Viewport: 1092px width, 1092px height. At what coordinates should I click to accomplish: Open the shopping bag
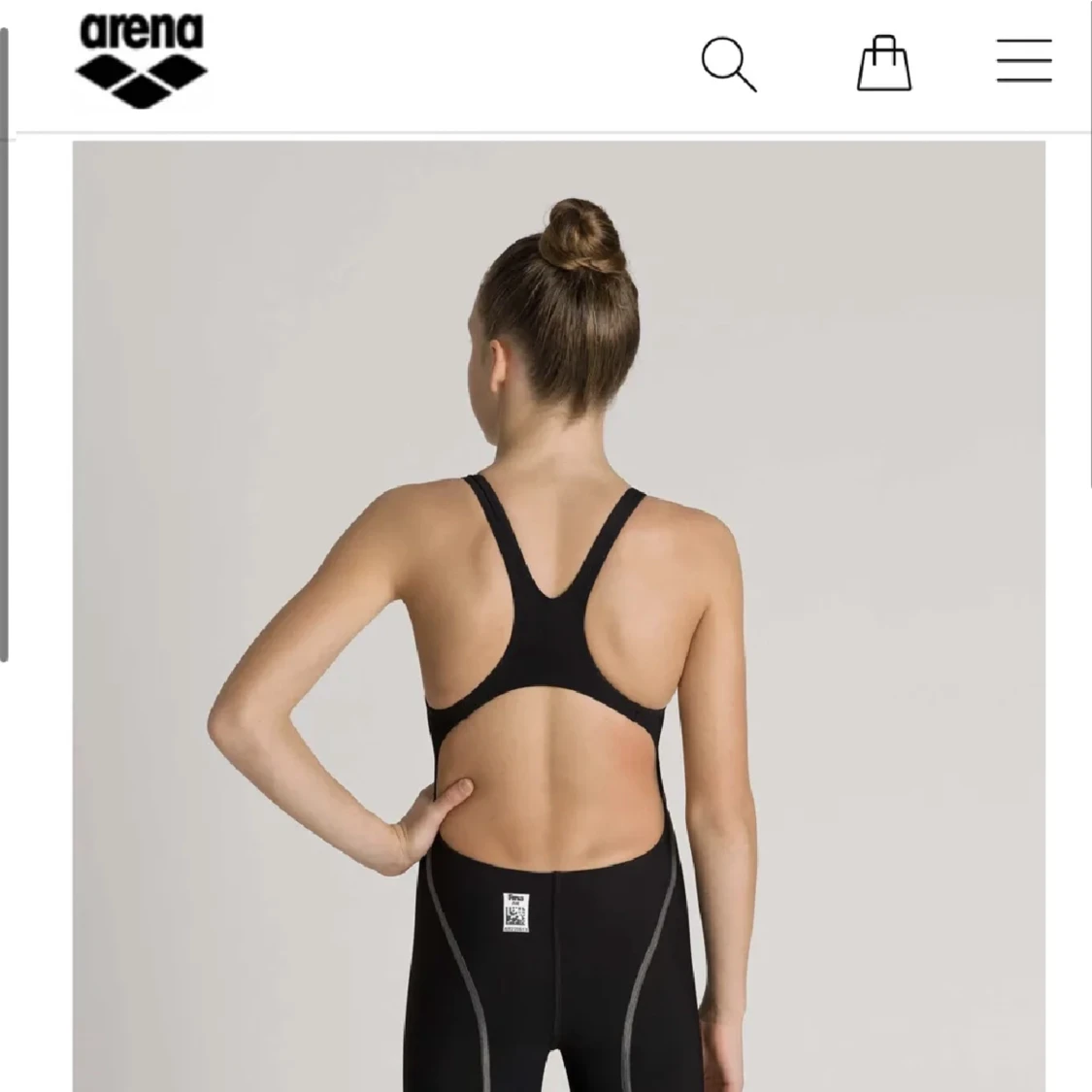884,64
